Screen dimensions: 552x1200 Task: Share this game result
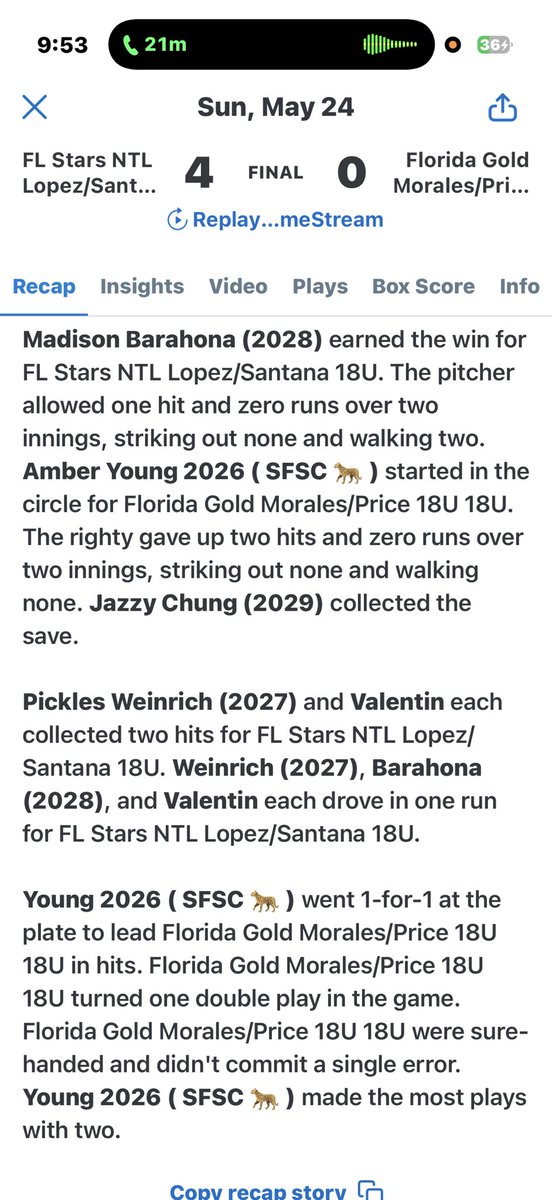coord(502,107)
